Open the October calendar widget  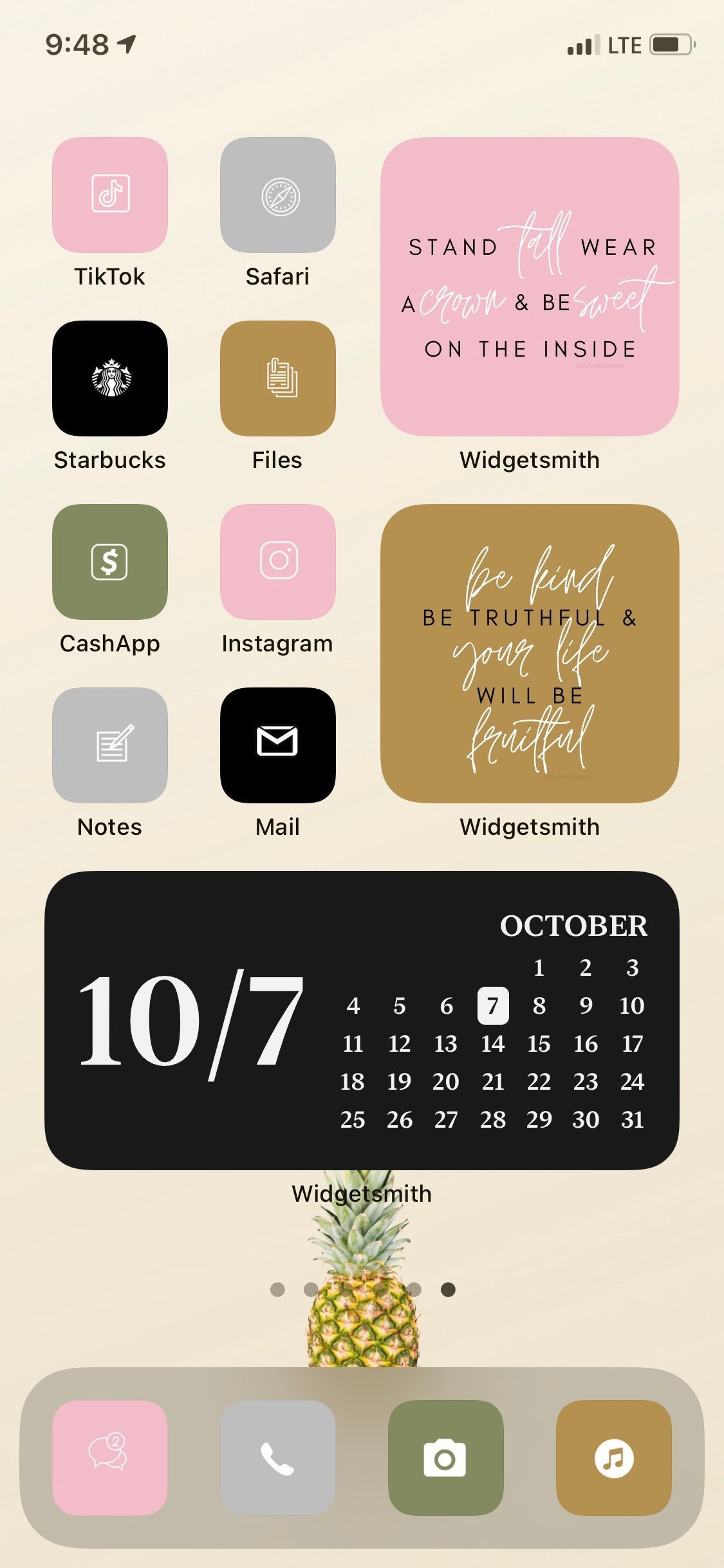click(362, 1020)
